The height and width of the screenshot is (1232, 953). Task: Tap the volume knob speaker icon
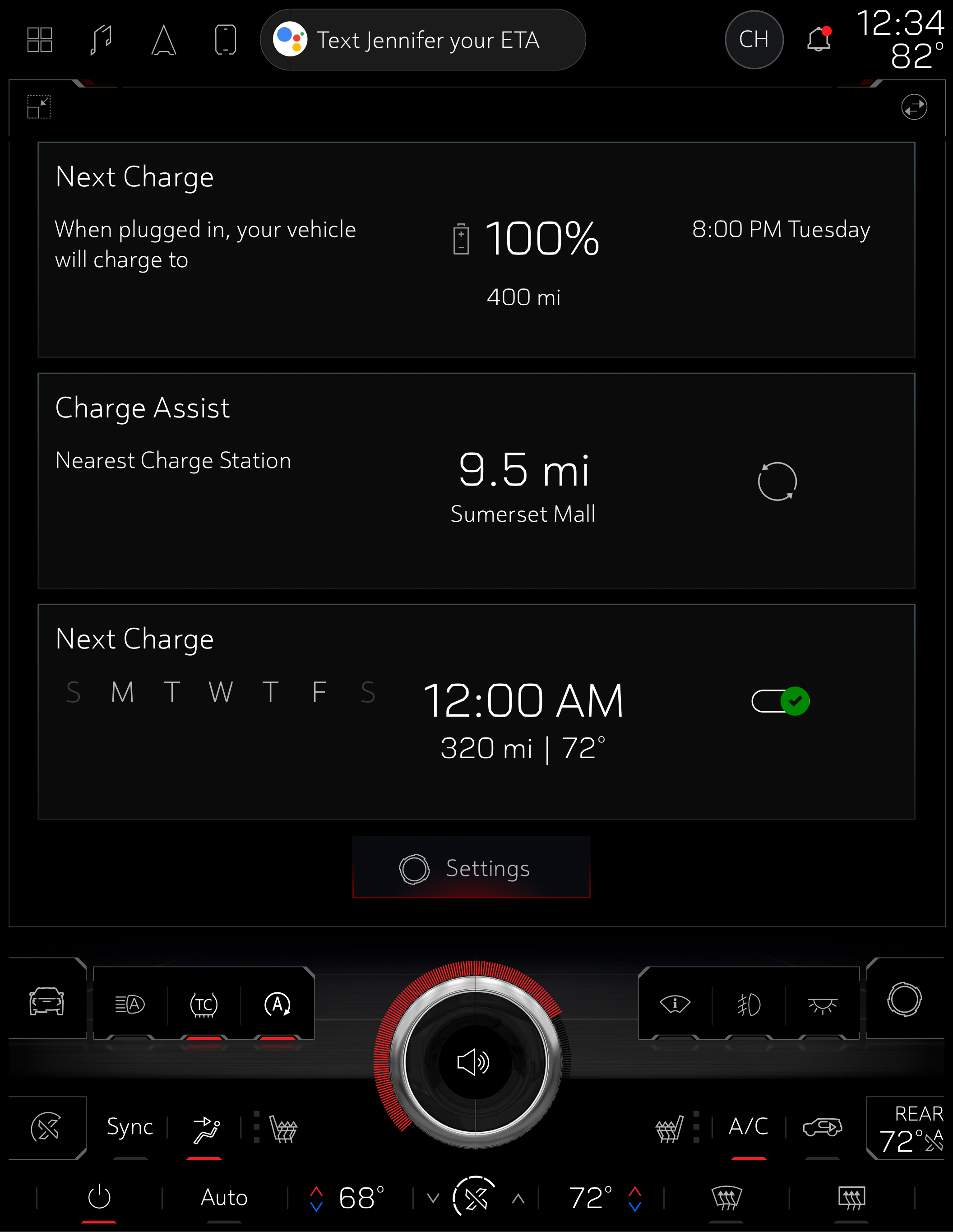click(474, 1062)
